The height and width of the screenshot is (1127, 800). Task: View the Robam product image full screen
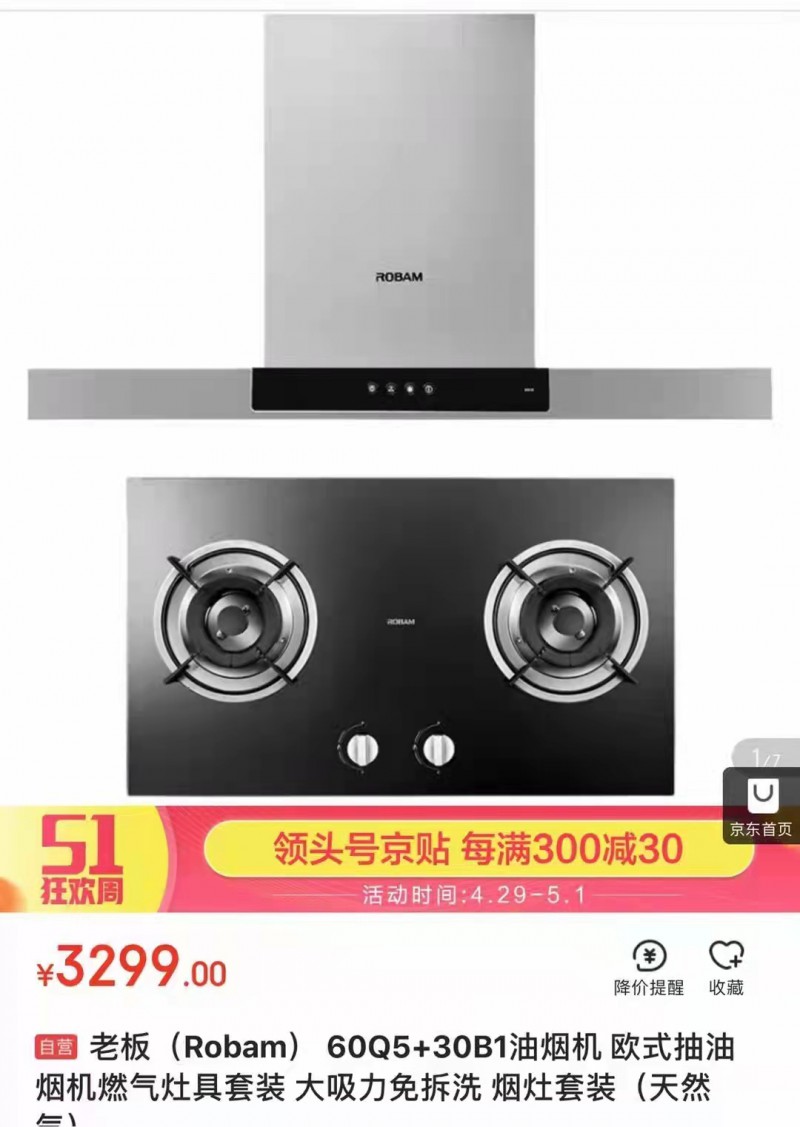400,400
